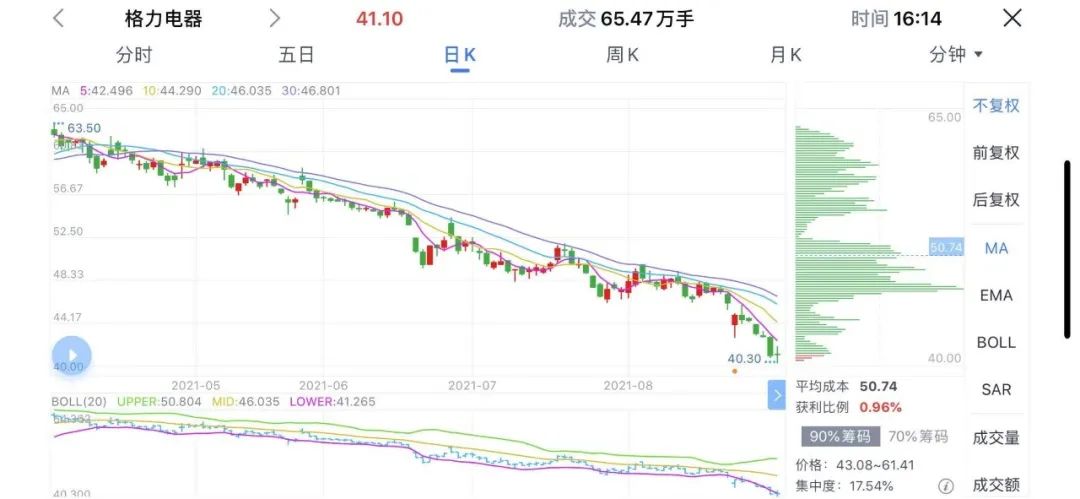This screenshot has width=1080, height=499.
Task: Select 前复权 price adjustment
Action: tap(996, 153)
